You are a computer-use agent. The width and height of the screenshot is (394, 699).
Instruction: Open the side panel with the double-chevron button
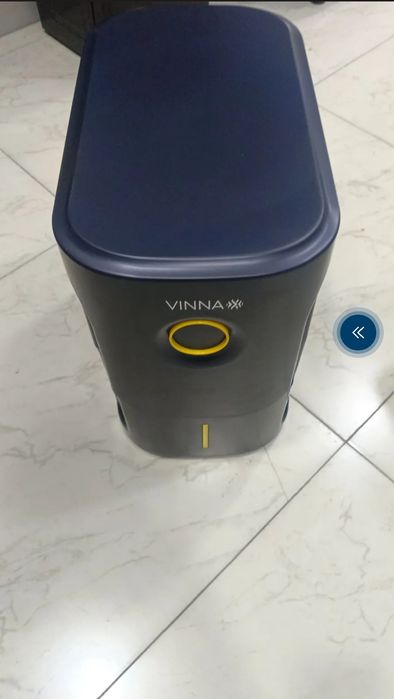[358, 333]
